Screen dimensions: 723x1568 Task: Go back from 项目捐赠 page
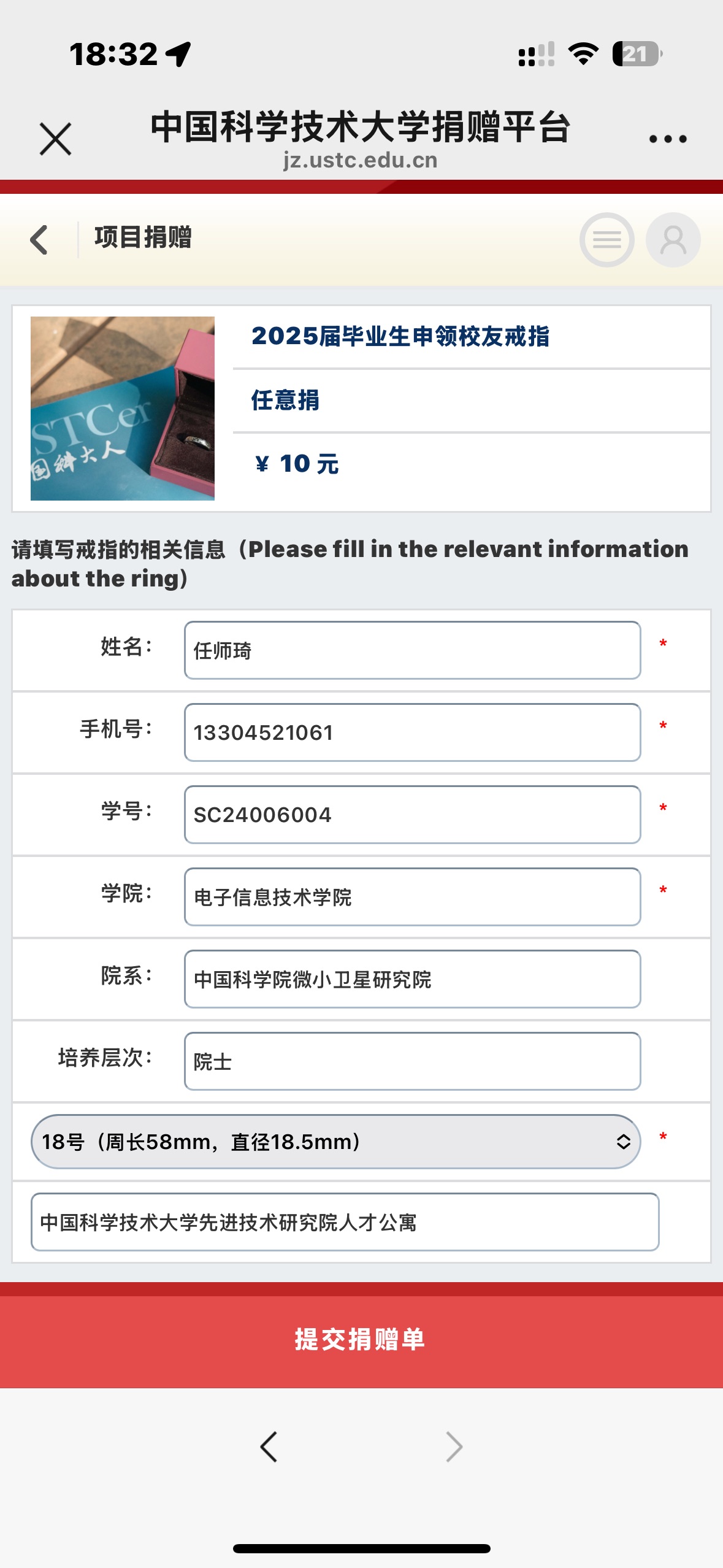(39, 239)
